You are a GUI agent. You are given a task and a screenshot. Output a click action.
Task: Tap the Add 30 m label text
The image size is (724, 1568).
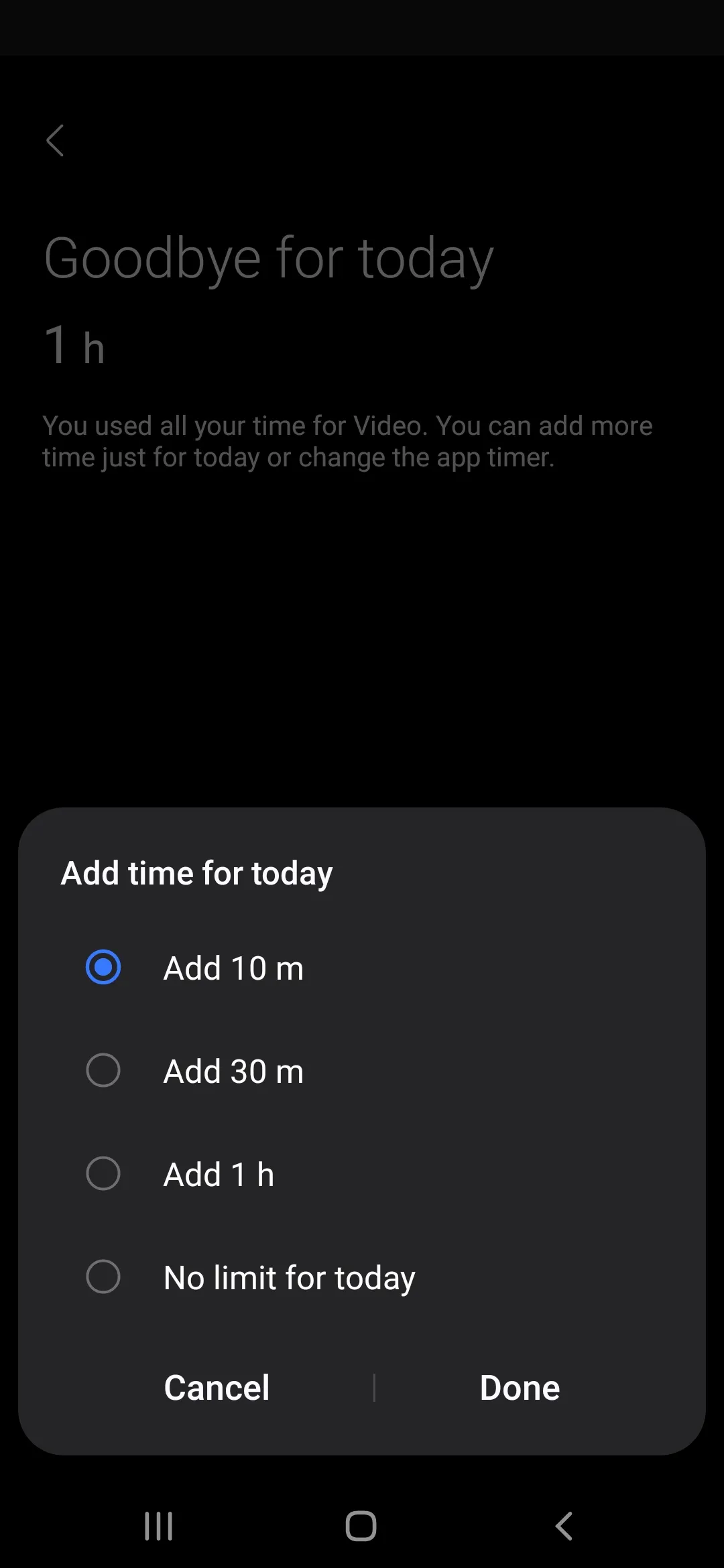click(x=233, y=1070)
